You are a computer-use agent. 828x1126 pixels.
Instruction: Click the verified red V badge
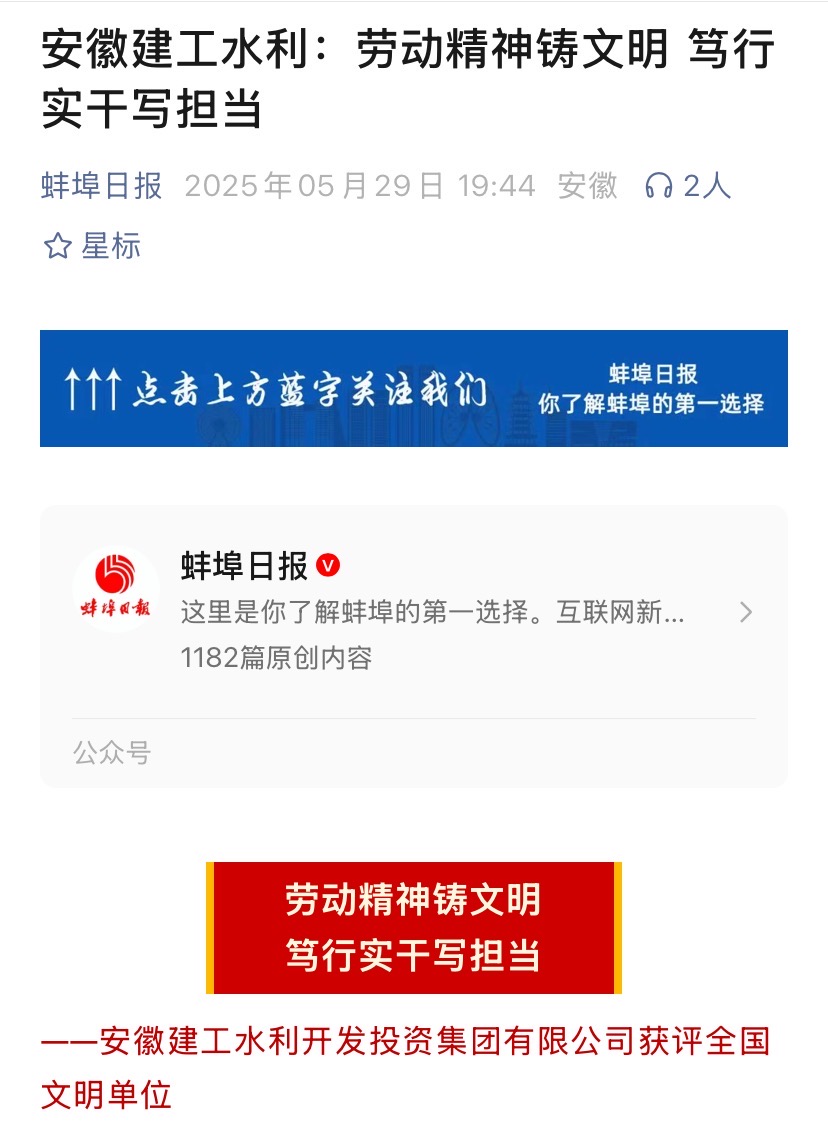[328, 564]
